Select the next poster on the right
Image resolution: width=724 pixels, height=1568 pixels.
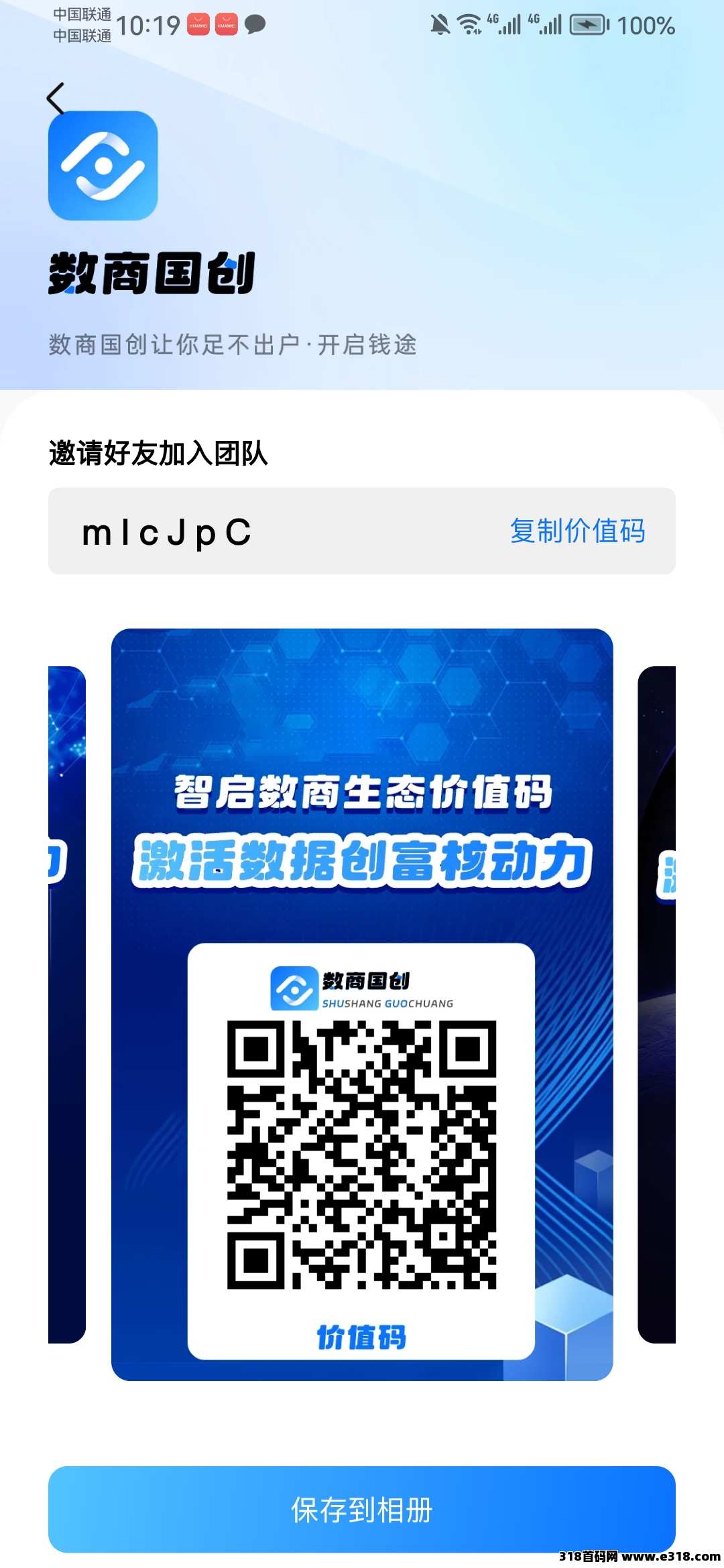657,1004
